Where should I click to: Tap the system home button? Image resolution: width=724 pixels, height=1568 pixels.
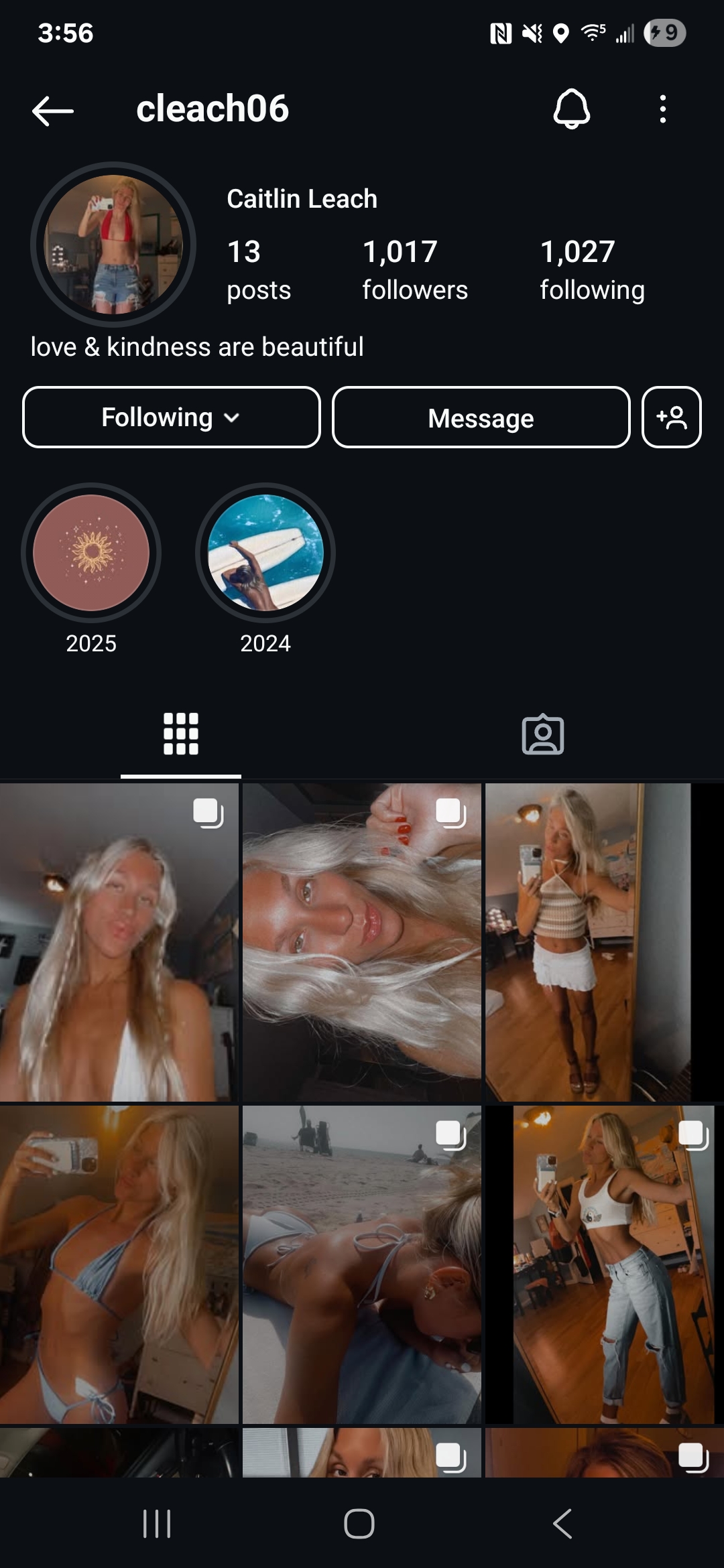(359, 1524)
